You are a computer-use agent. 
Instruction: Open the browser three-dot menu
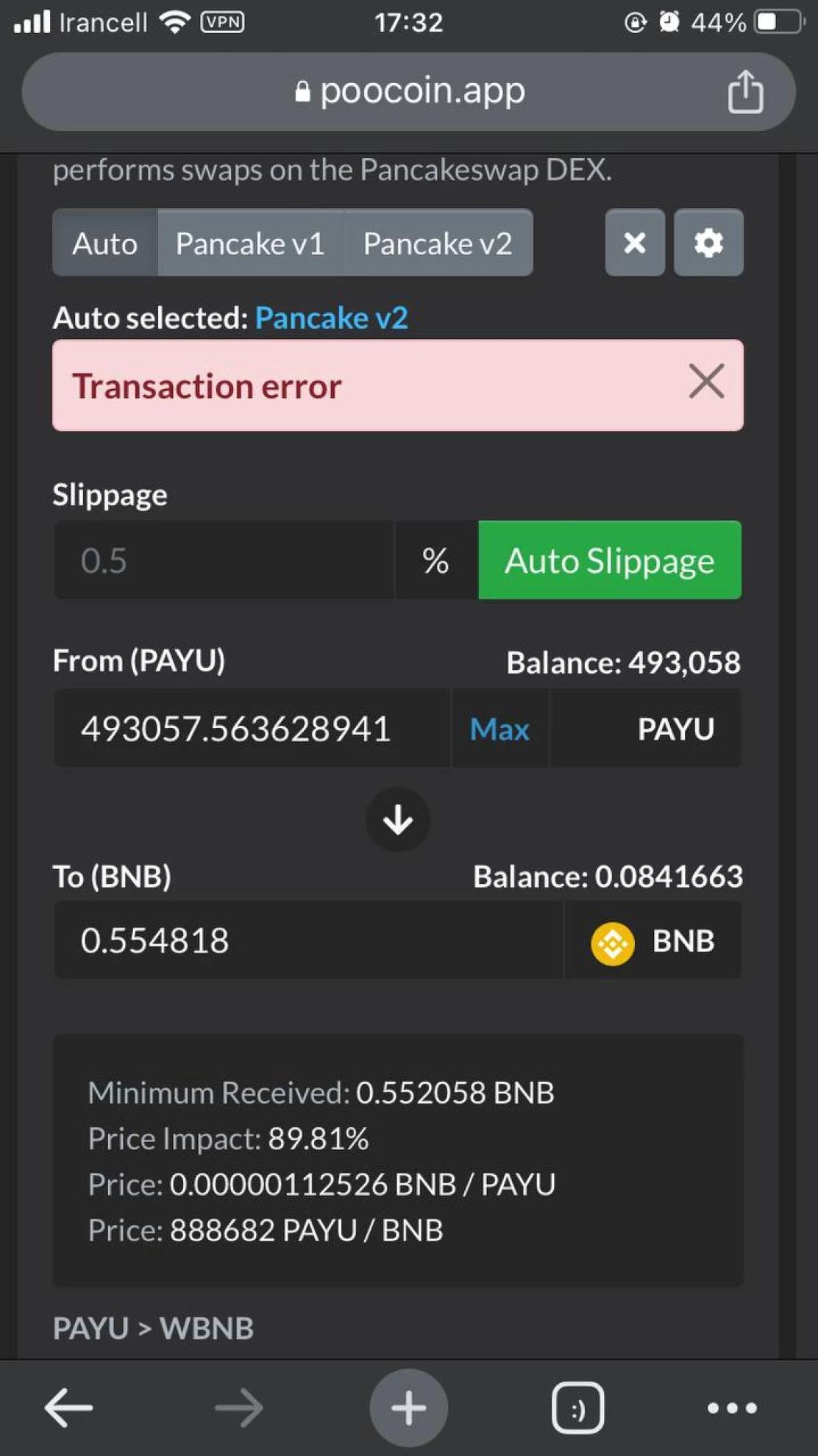click(x=731, y=1407)
